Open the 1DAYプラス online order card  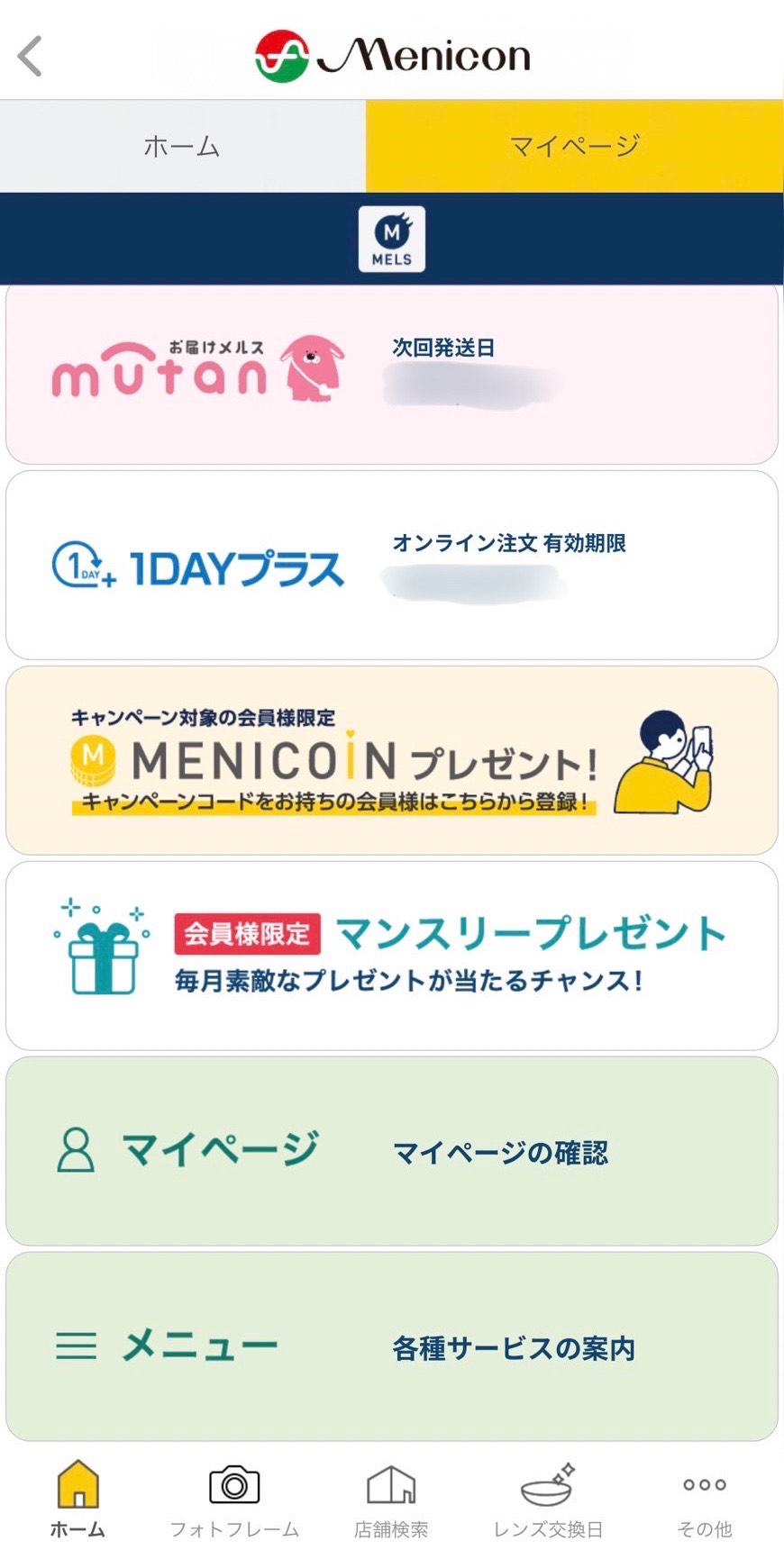point(392,566)
